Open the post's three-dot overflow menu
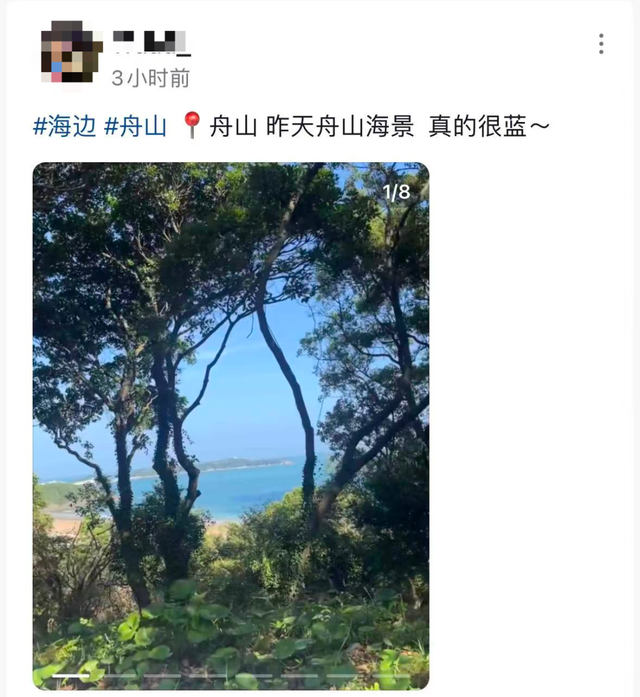This screenshot has height=697, width=640. tap(601, 44)
